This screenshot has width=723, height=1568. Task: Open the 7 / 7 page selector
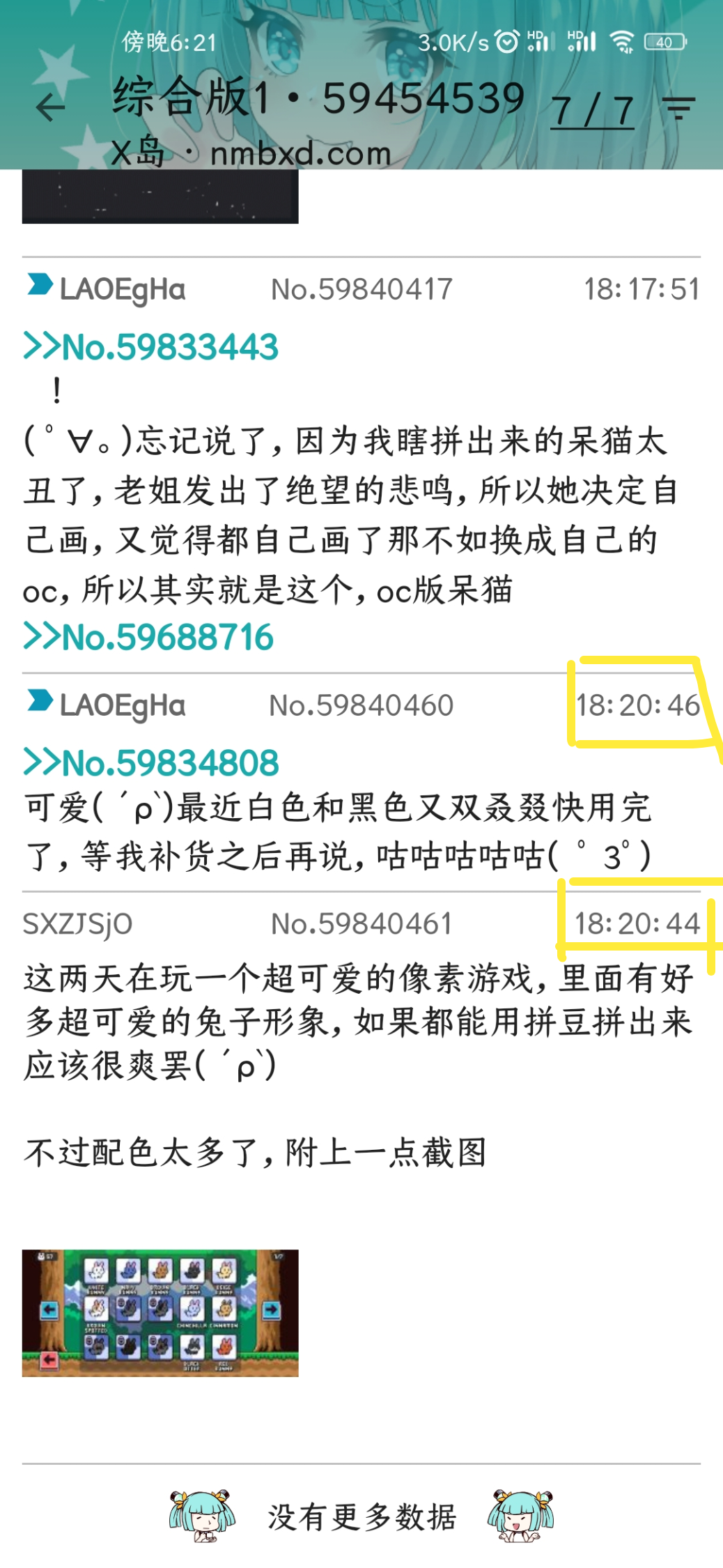click(592, 110)
